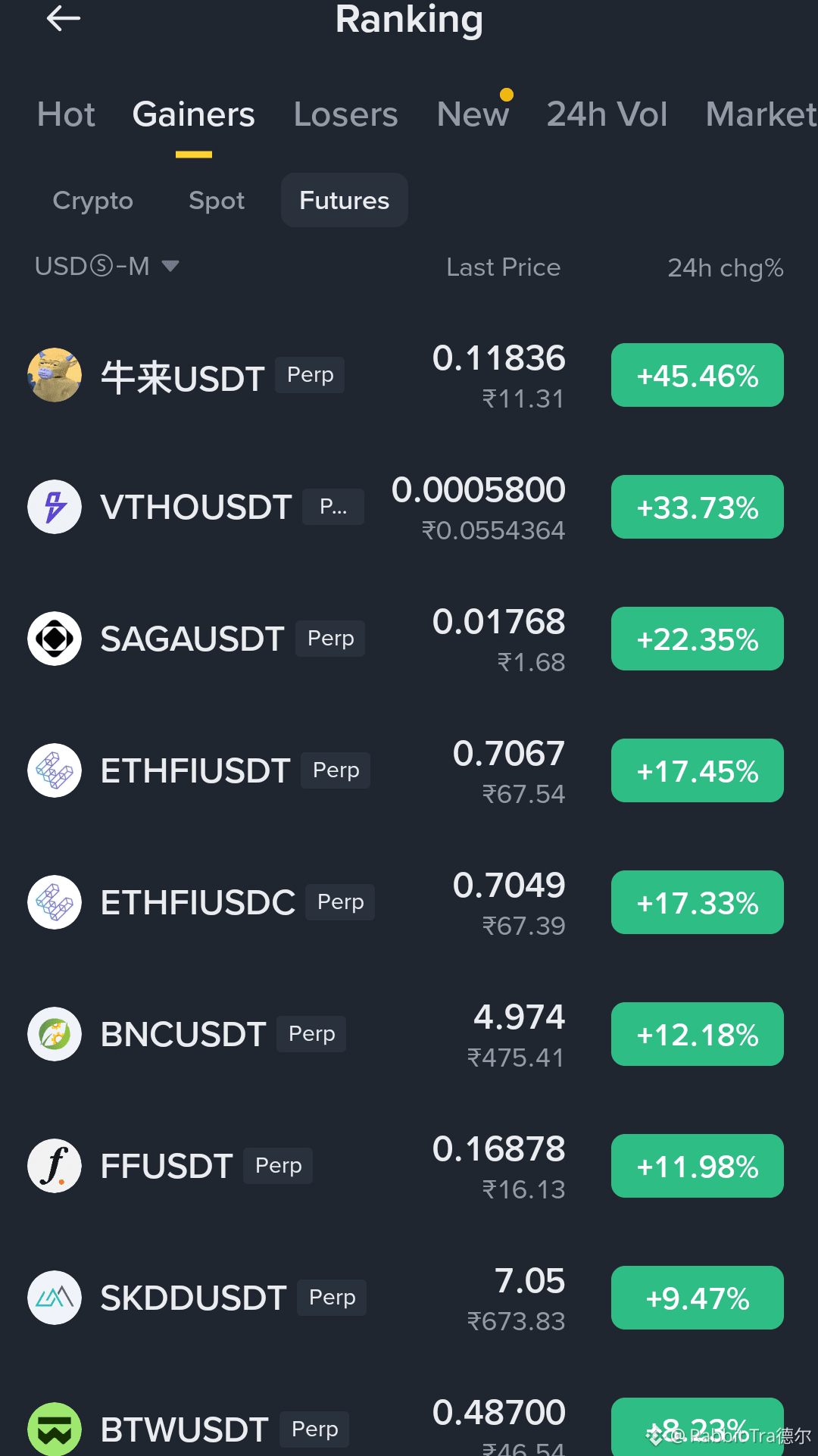Sort by Last Price
Image resolution: width=818 pixels, height=1456 pixels.
pyautogui.click(x=503, y=267)
